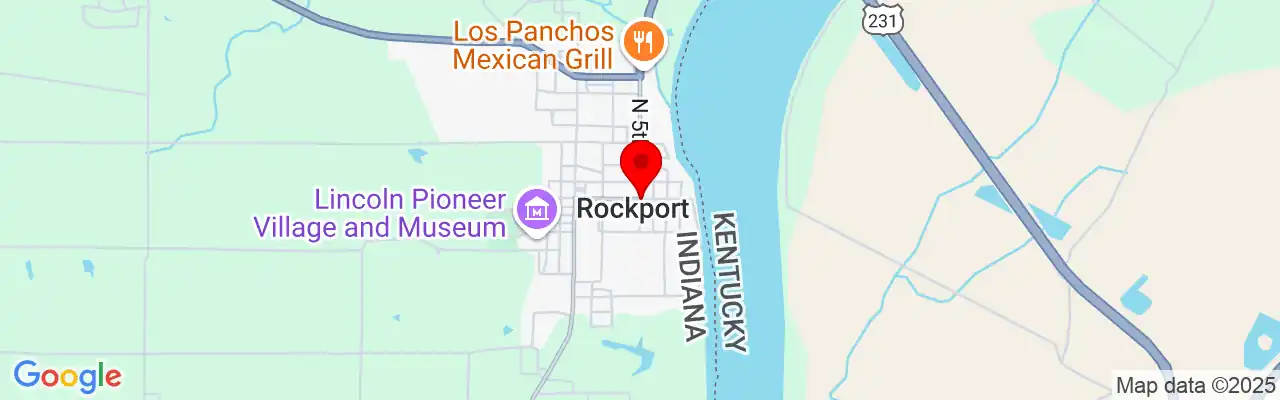Open the Los Panchos Mexican Grill marker

coord(639,42)
